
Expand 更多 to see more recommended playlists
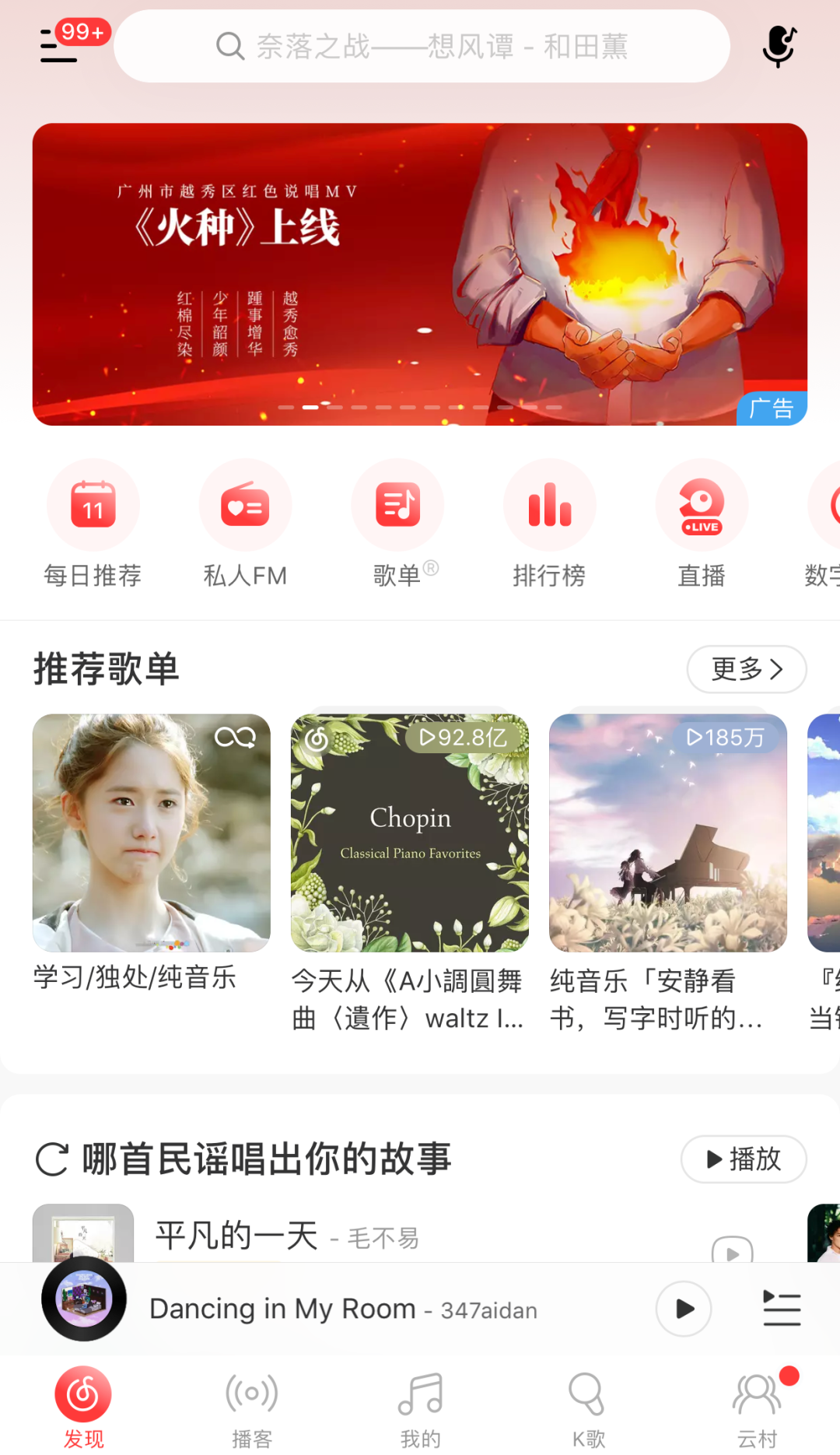coord(746,668)
